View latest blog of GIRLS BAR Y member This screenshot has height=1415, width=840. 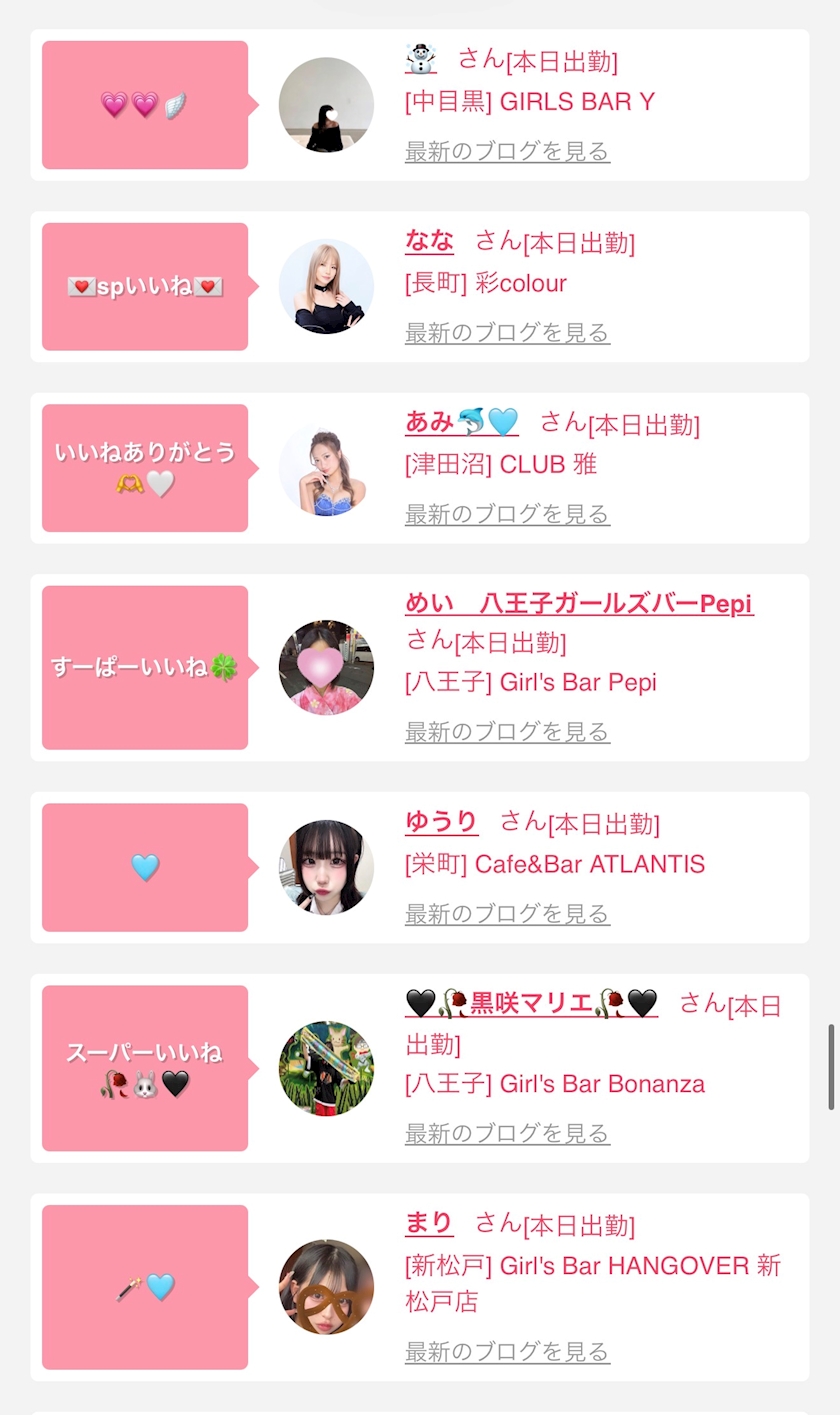507,152
